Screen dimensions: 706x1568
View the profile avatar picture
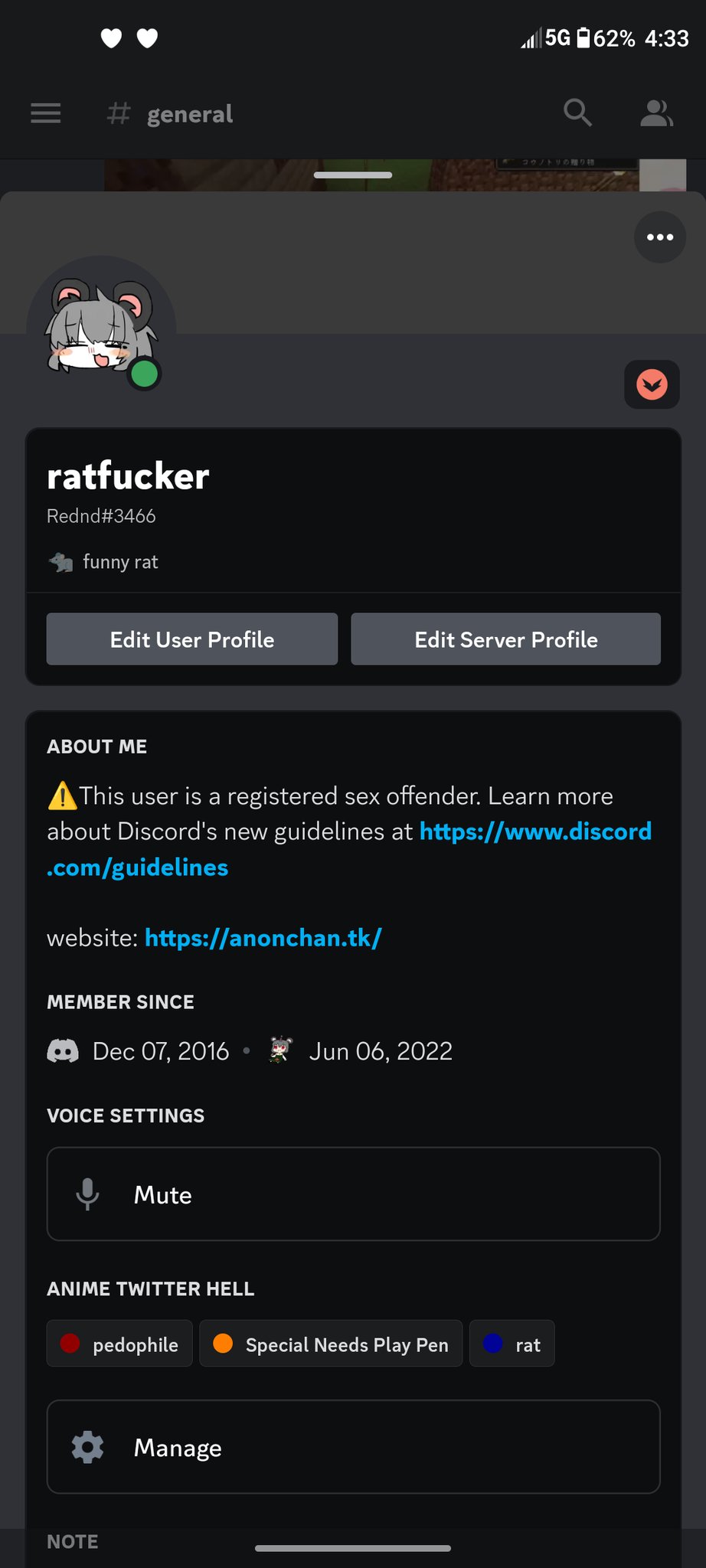(x=101, y=331)
